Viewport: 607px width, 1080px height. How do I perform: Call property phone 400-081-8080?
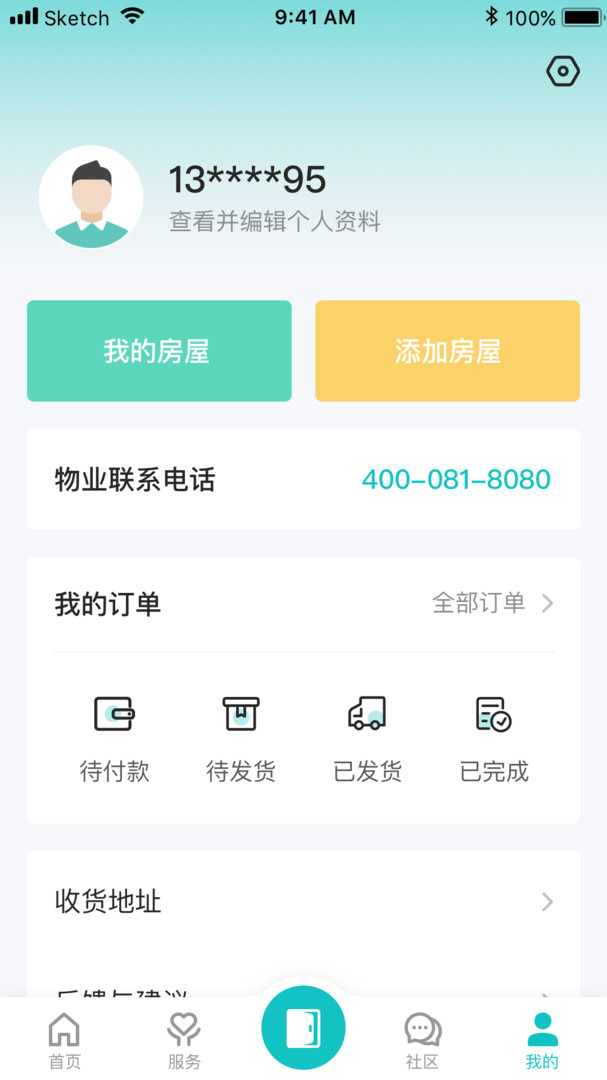(x=456, y=480)
